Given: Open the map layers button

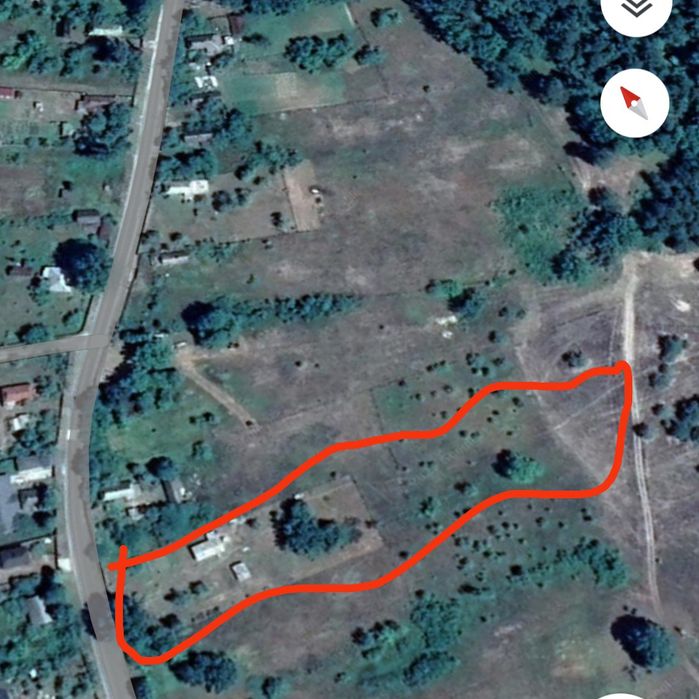Looking at the screenshot, I should [634, 8].
